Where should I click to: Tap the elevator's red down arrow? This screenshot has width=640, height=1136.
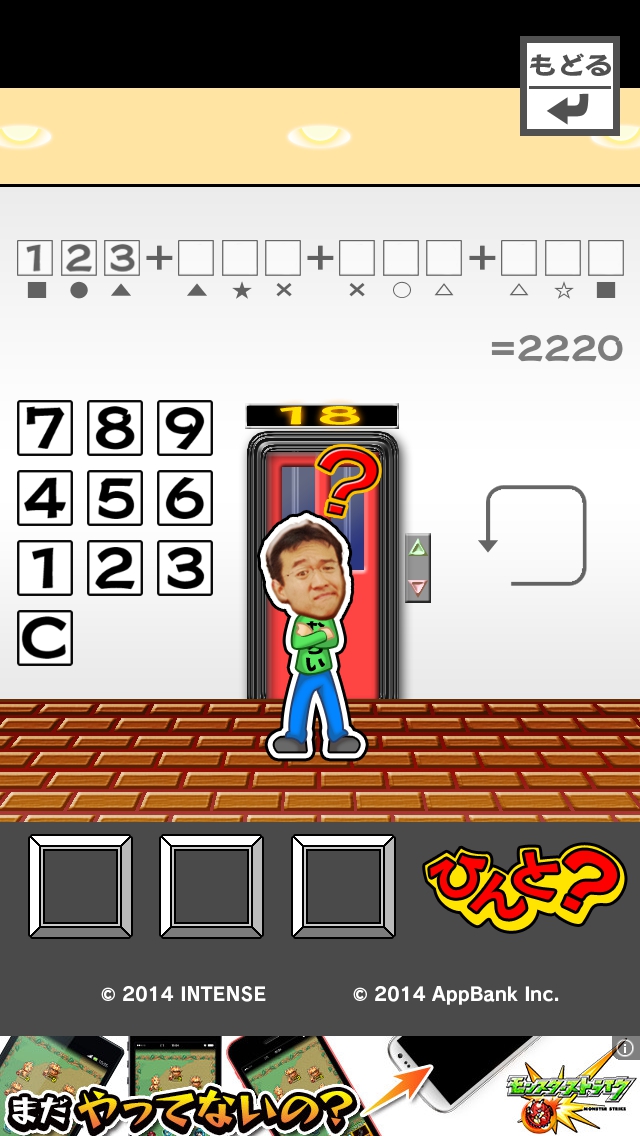pyautogui.click(x=418, y=587)
